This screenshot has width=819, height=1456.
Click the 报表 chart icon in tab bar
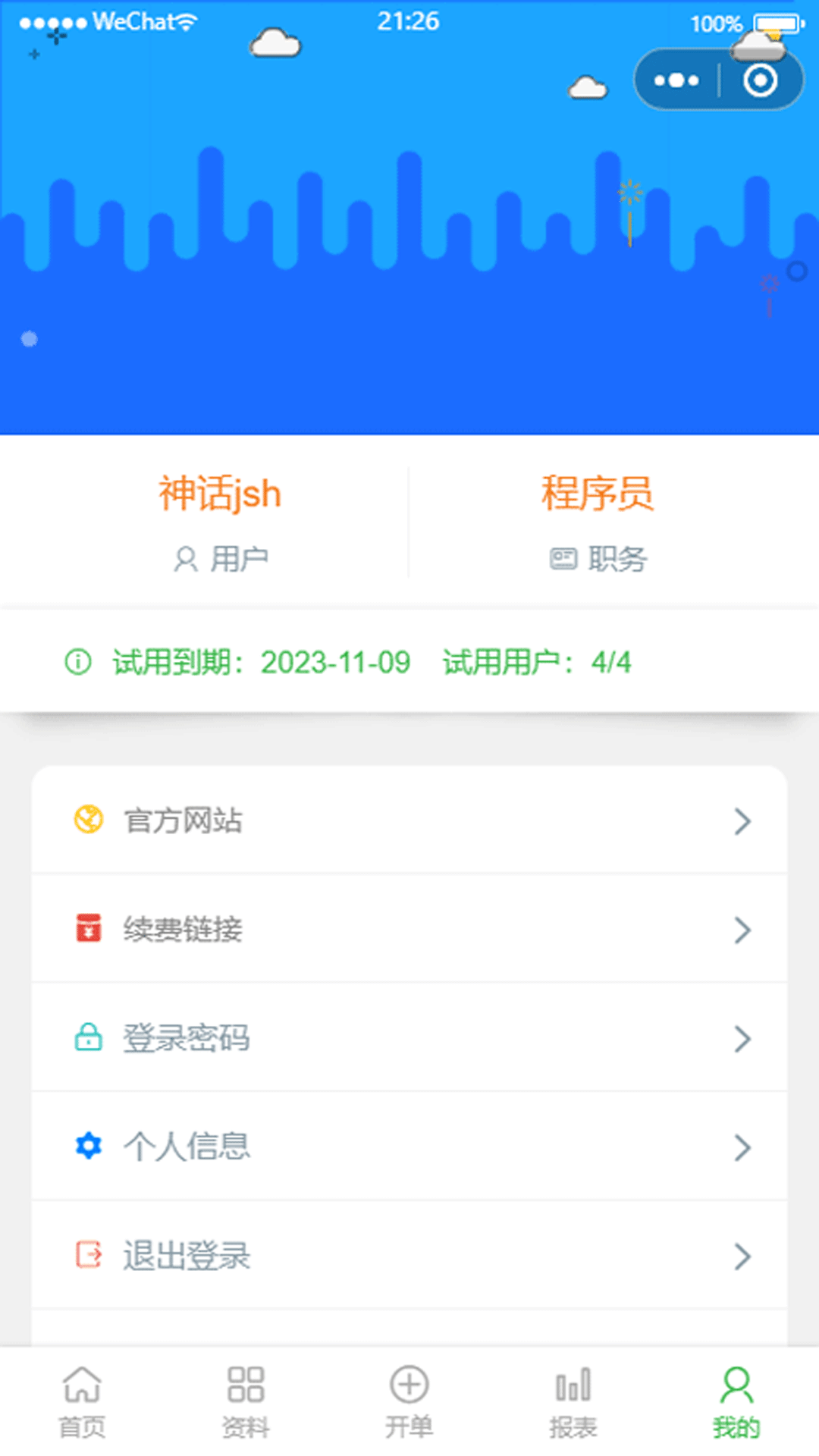pyautogui.click(x=573, y=1383)
